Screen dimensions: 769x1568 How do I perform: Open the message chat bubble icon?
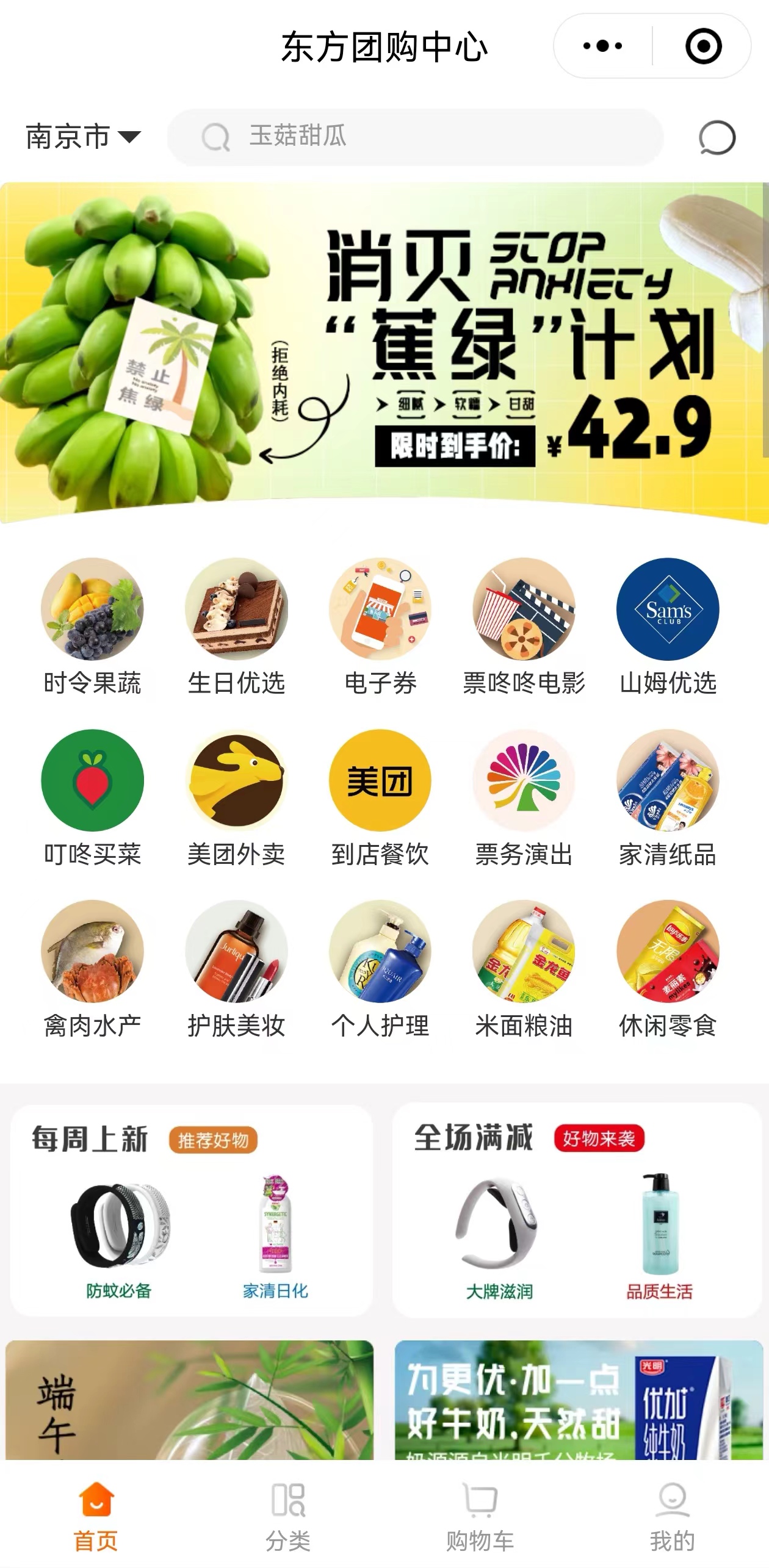[717, 137]
